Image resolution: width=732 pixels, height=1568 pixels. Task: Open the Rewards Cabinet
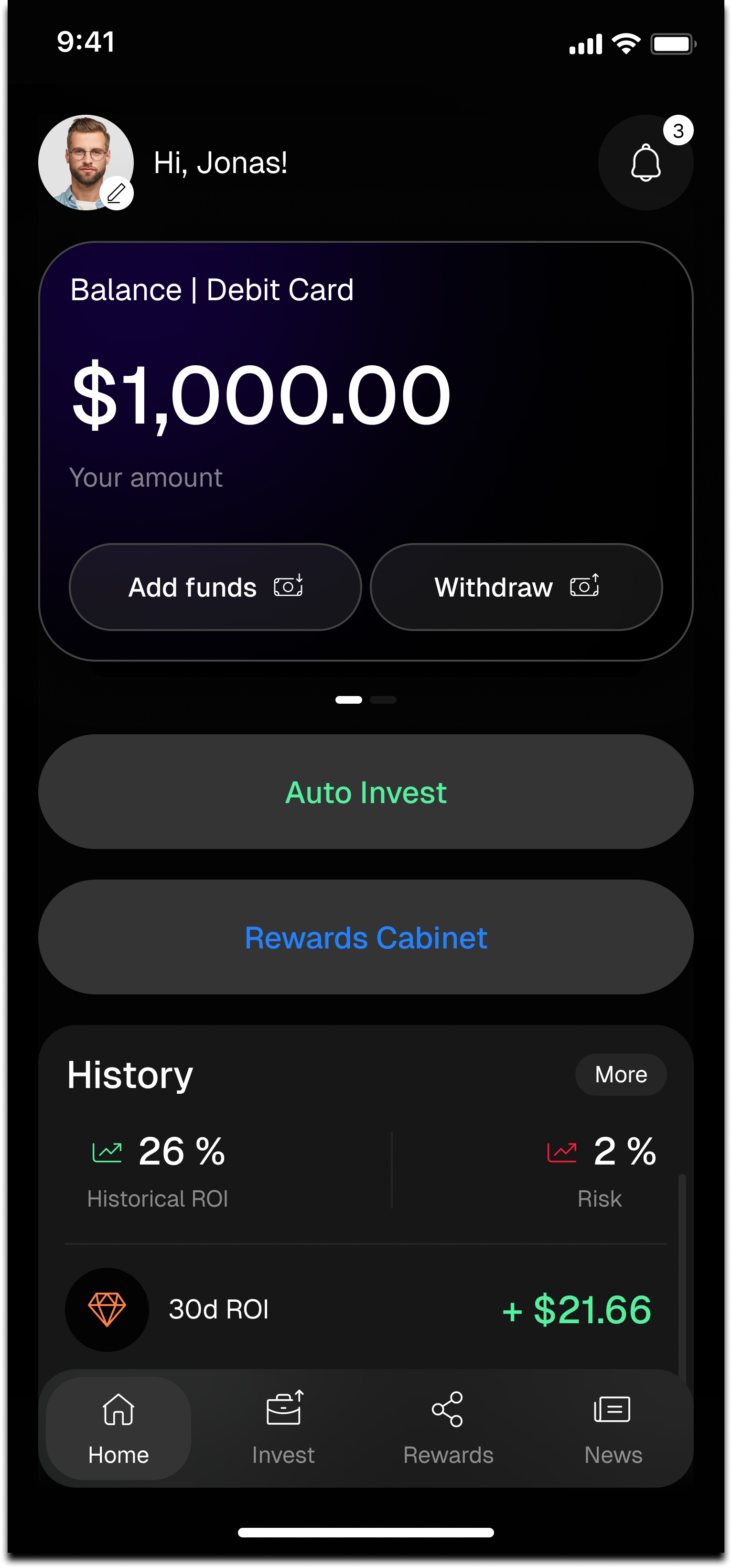[366, 937]
